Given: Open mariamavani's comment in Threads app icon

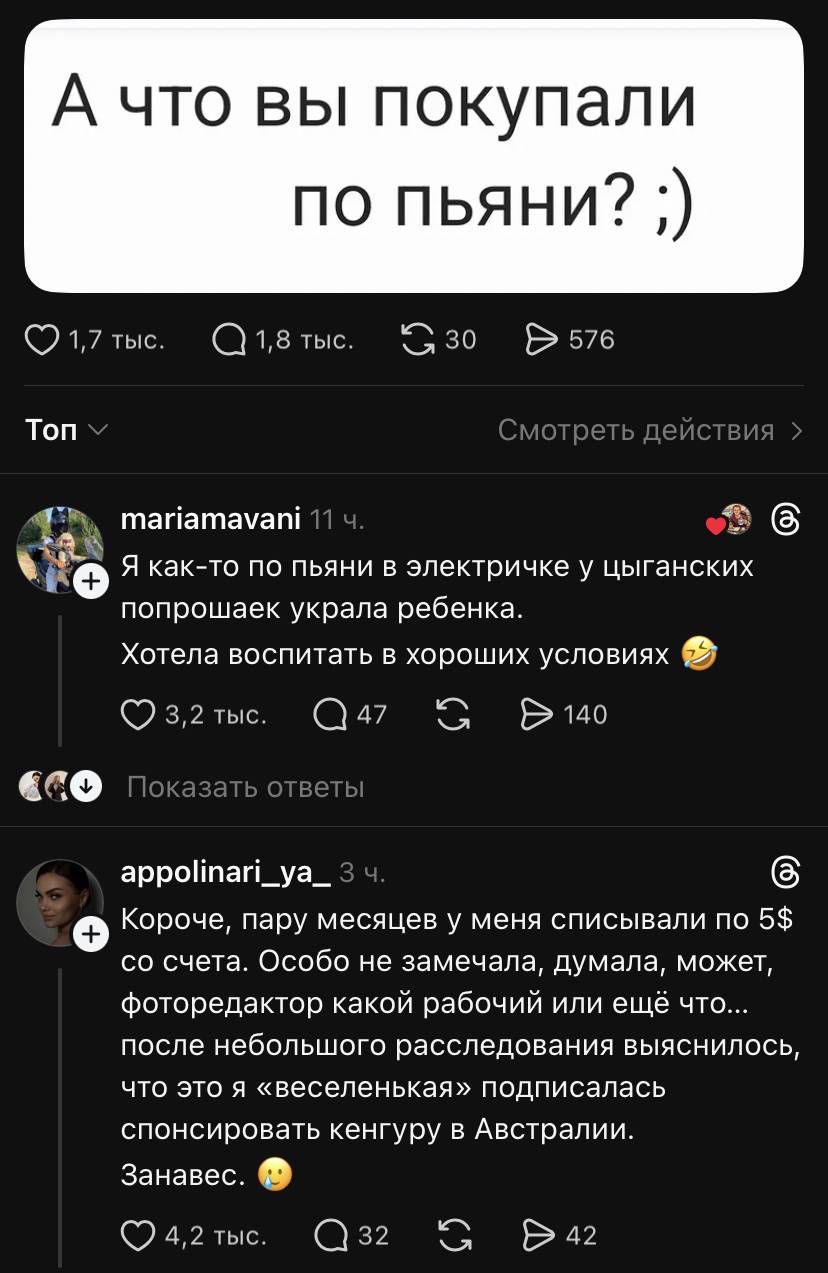Looking at the screenshot, I should point(787,521).
